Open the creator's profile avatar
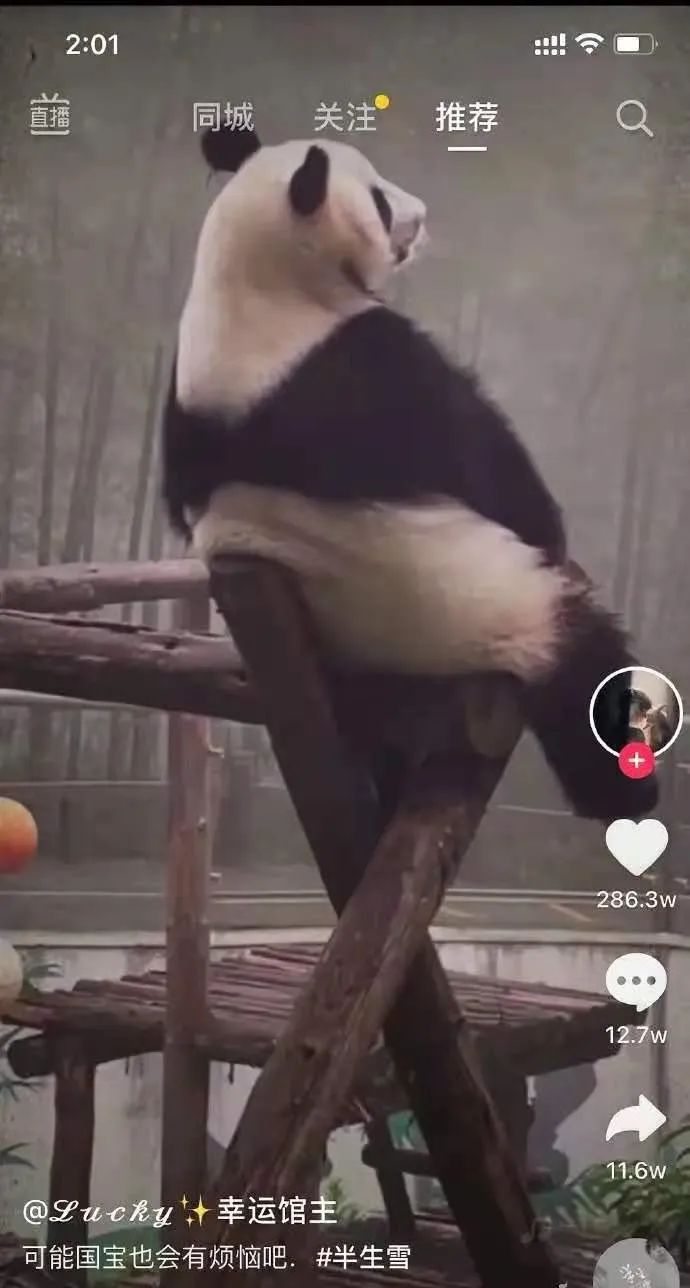Screen dimensions: 690x1288 tap(636, 711)
